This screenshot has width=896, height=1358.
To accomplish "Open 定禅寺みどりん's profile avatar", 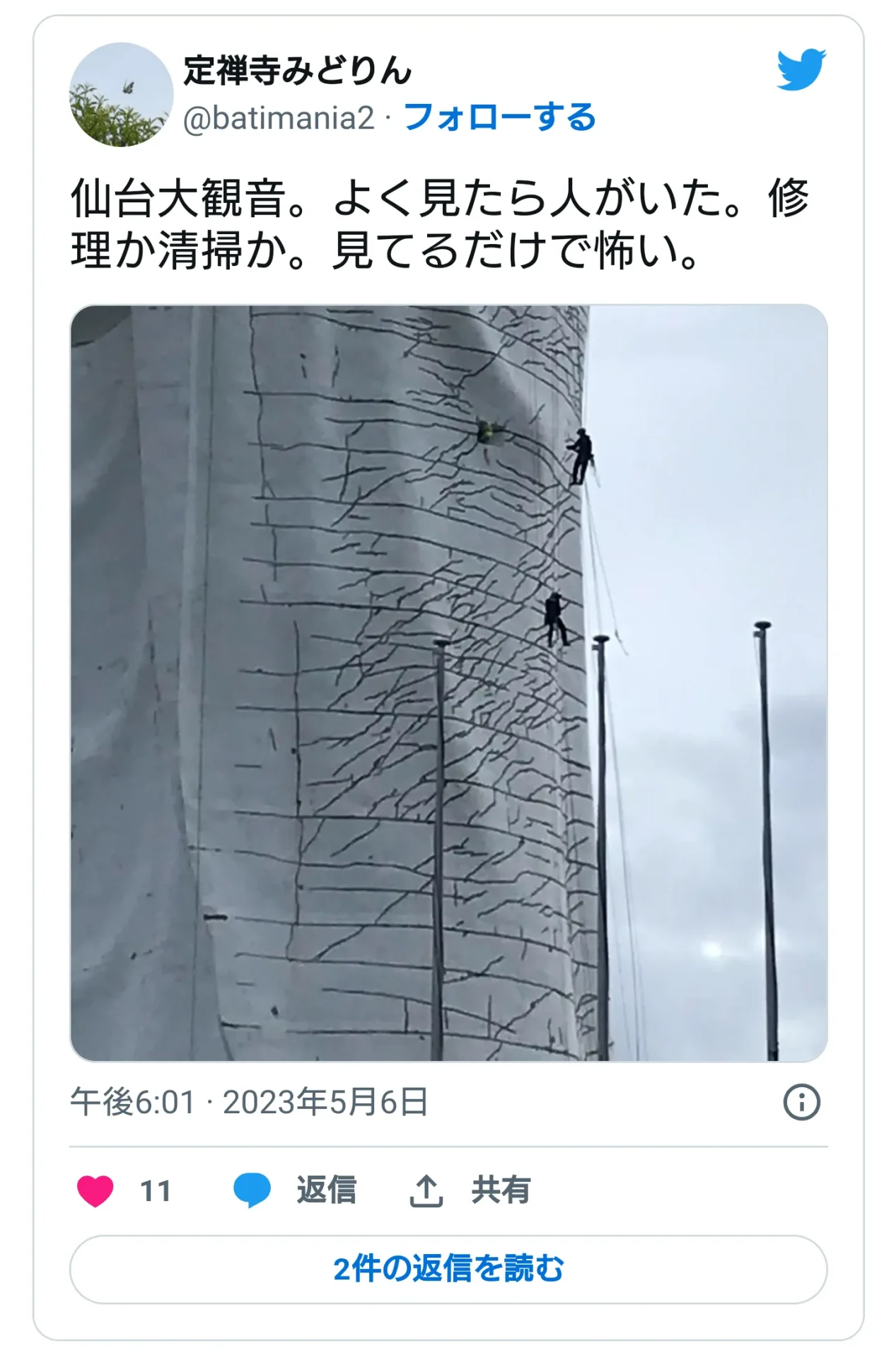I will (x=121, y=95).
